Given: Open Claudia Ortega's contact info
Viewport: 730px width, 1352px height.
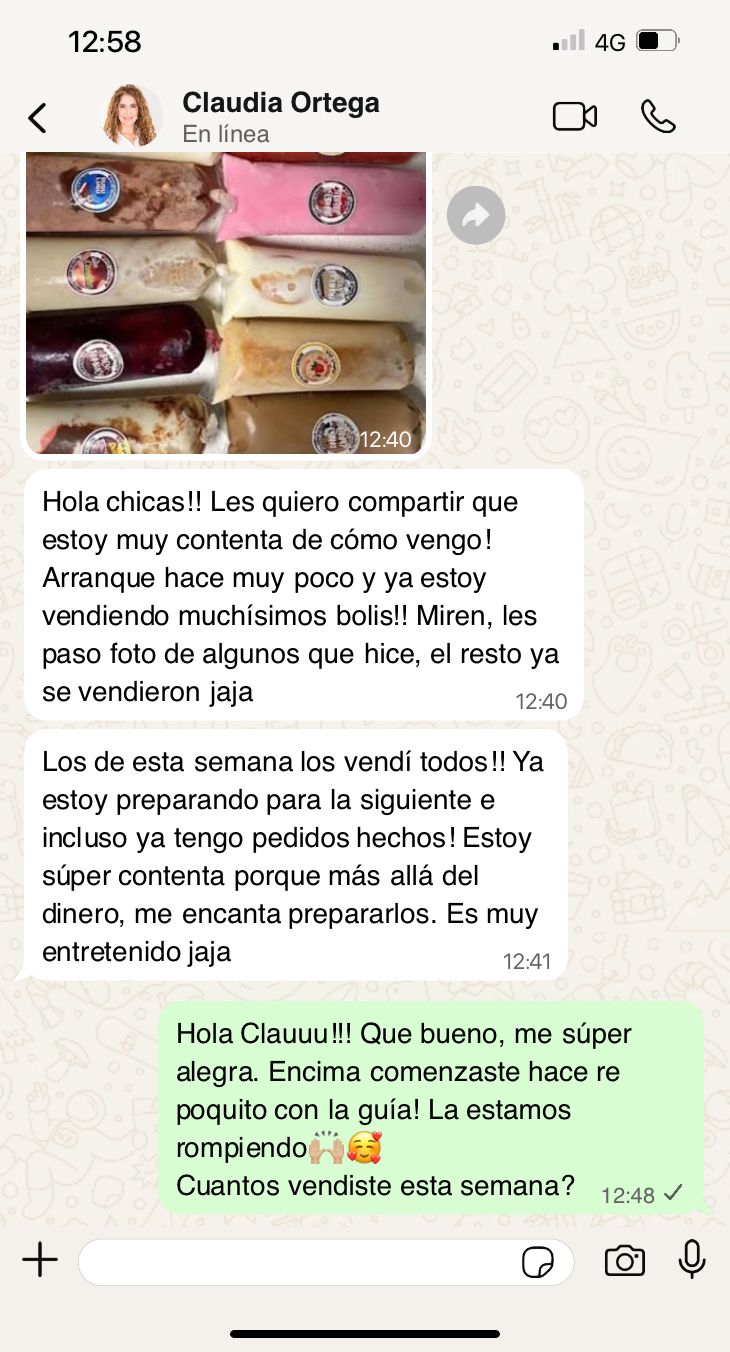Looking at the screenshot, I should click(x=280, y=116).
